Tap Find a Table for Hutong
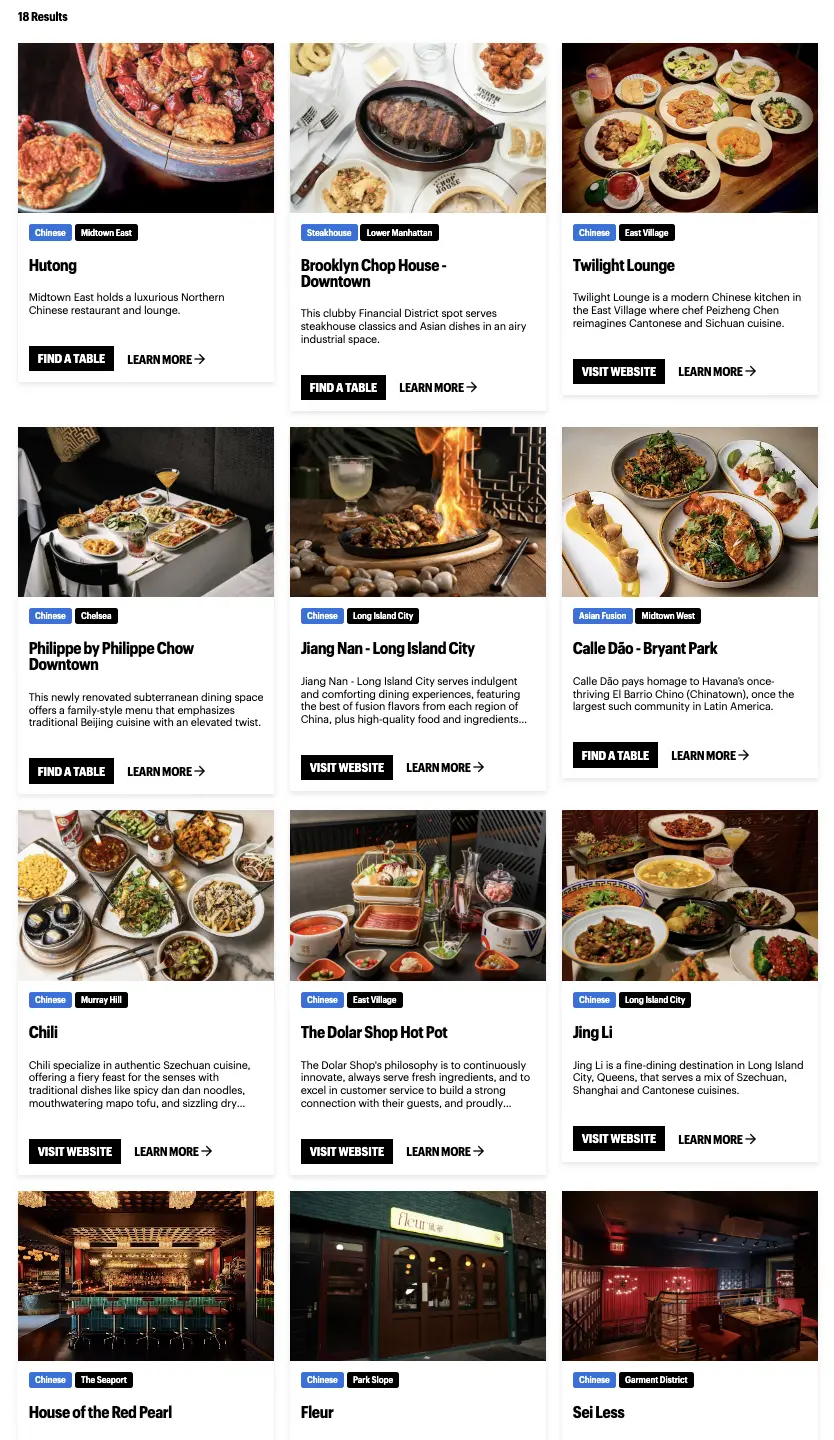This screenshot has height=1440, width=834. (71, 359)
